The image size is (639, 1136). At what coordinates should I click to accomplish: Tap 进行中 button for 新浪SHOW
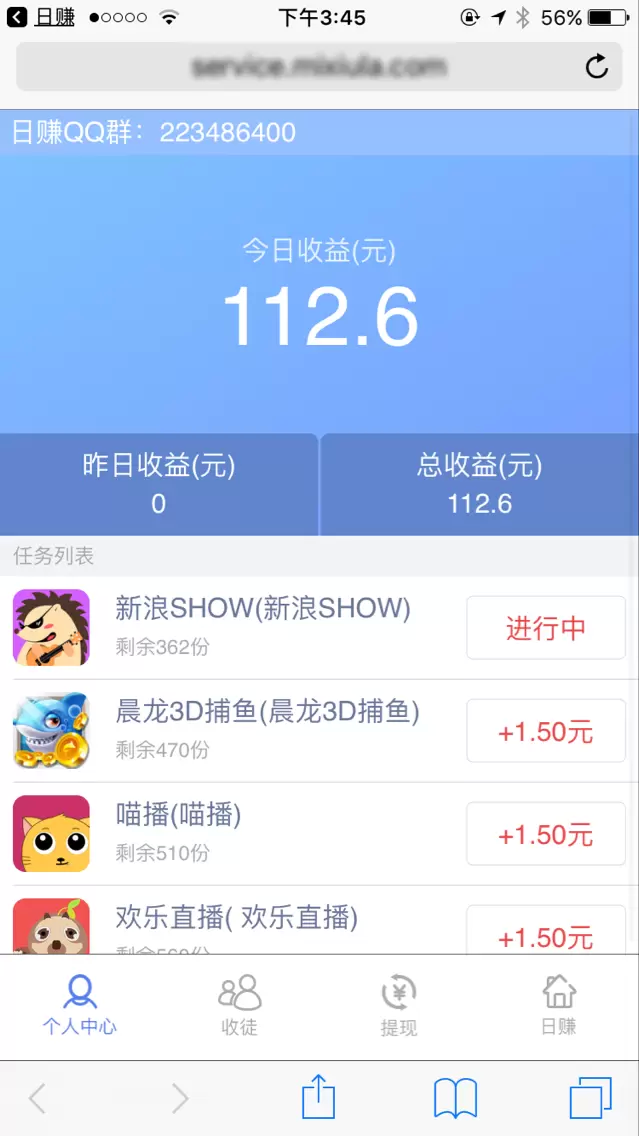pos(545,628)
